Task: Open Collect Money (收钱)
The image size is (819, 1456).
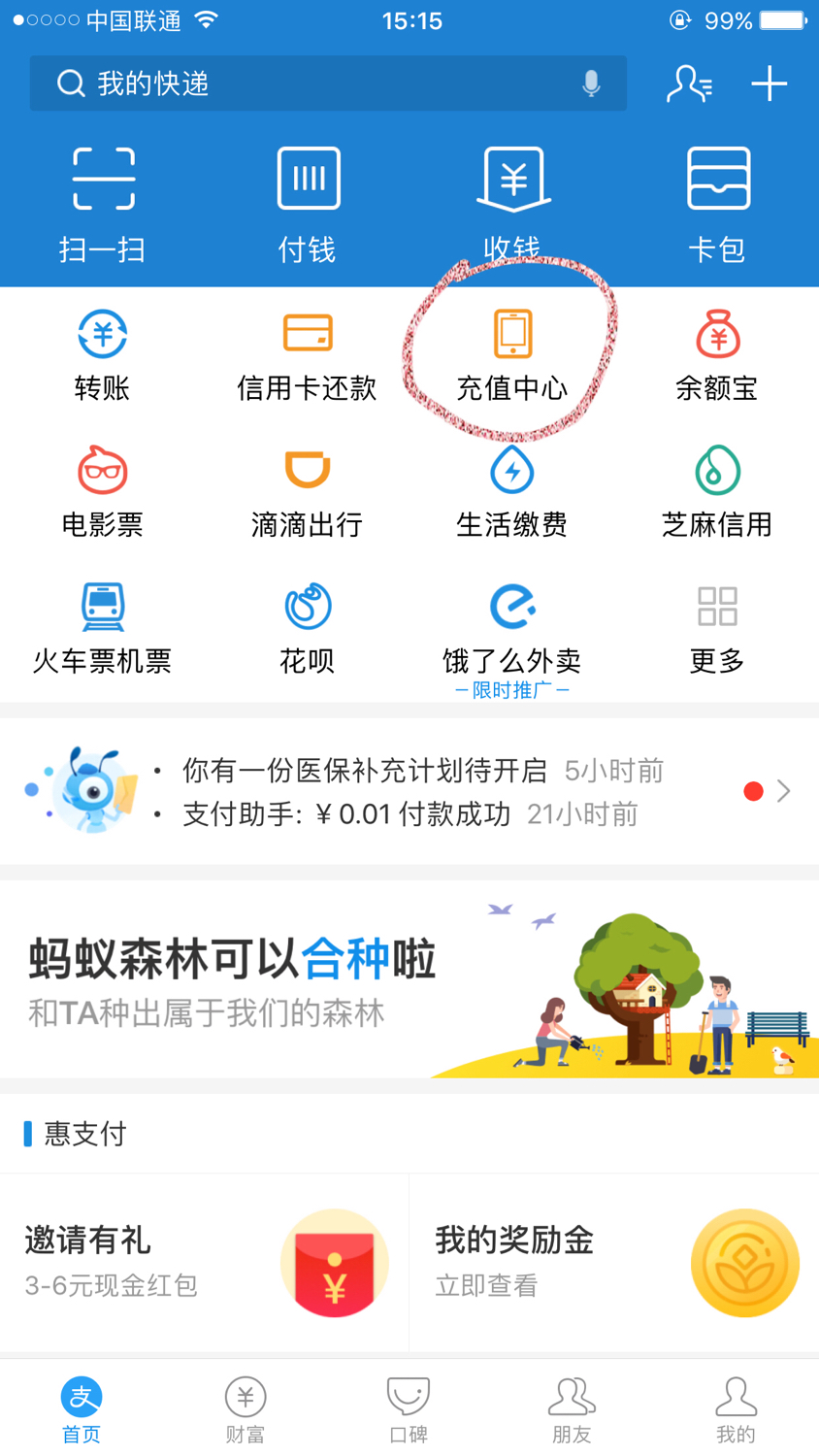Action: (511, 194)
